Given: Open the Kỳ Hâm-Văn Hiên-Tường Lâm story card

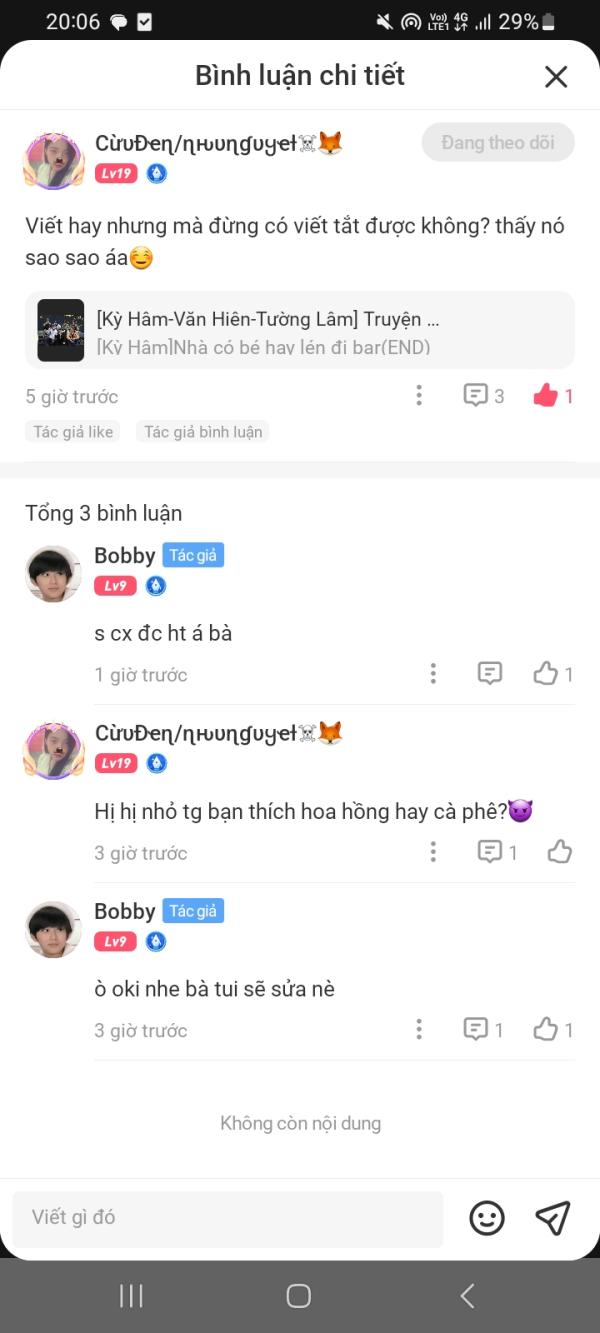Looking at the screenshot, I should pyautogui.click(x=300, y=331).
